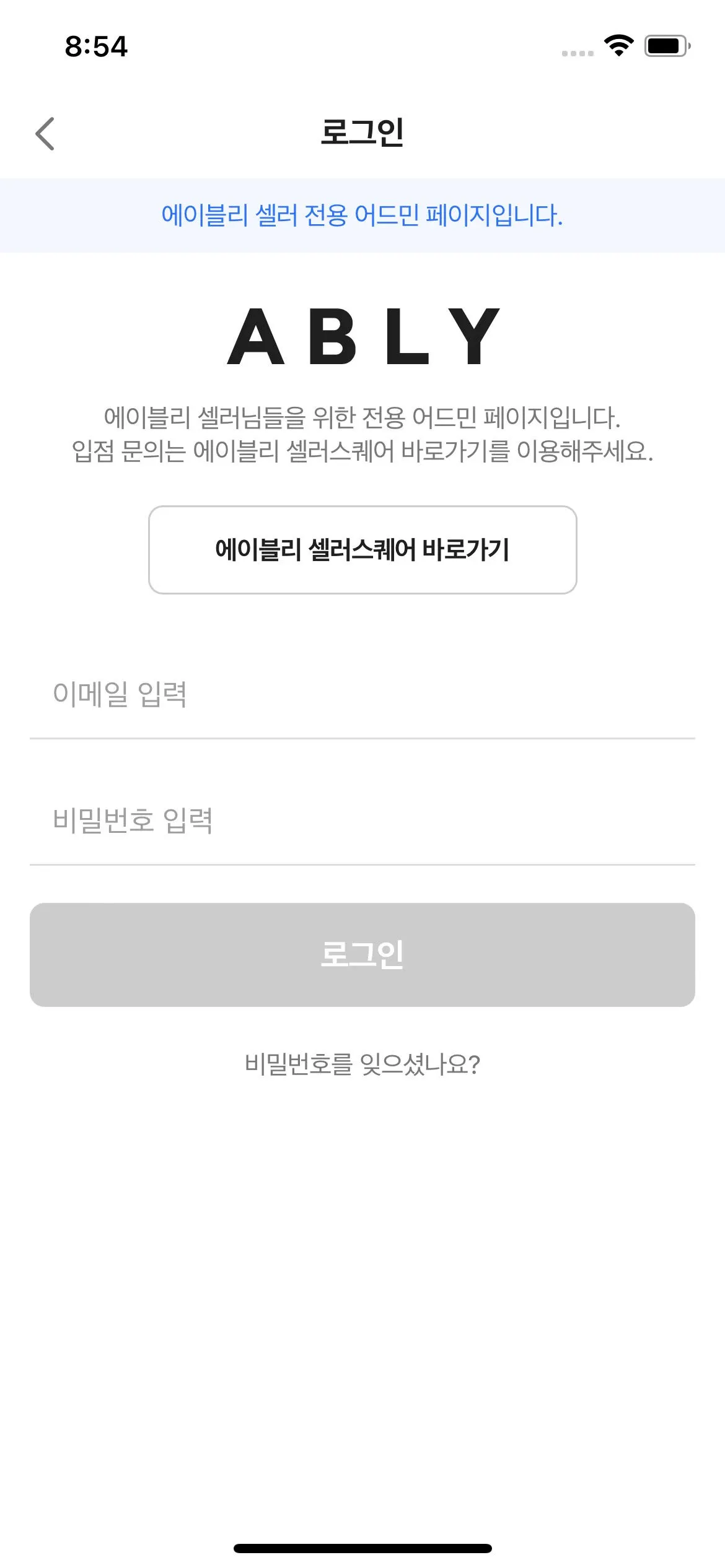Image resolution: width=725 pixels, height=1568 pixels.
Task: Tap the gray 로그인 button
Action: (x=362, y=954)
